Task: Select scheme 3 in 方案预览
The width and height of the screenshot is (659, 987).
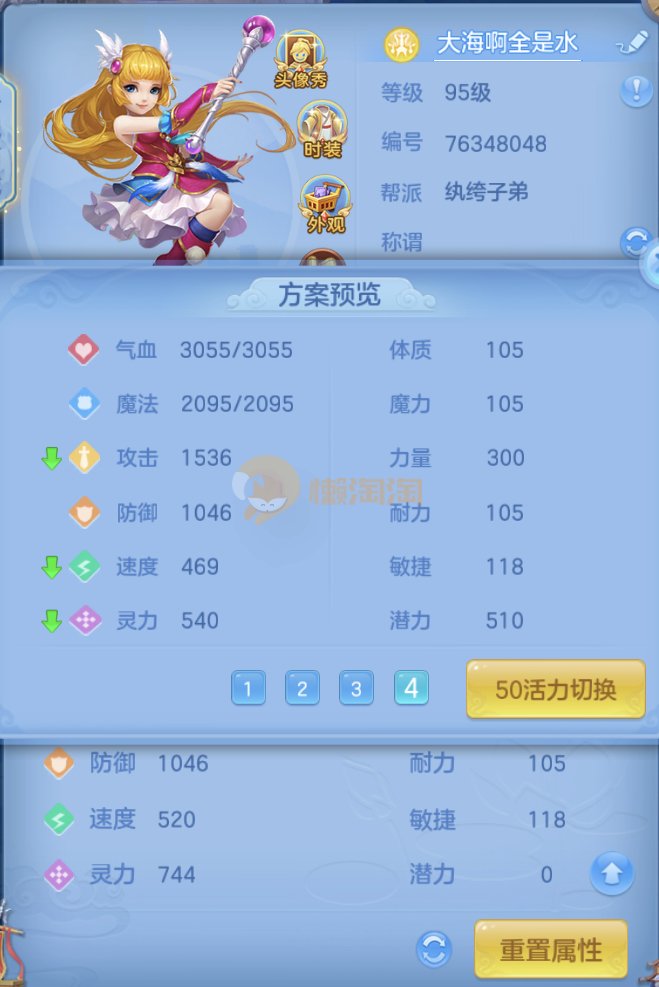Action: 356,687
